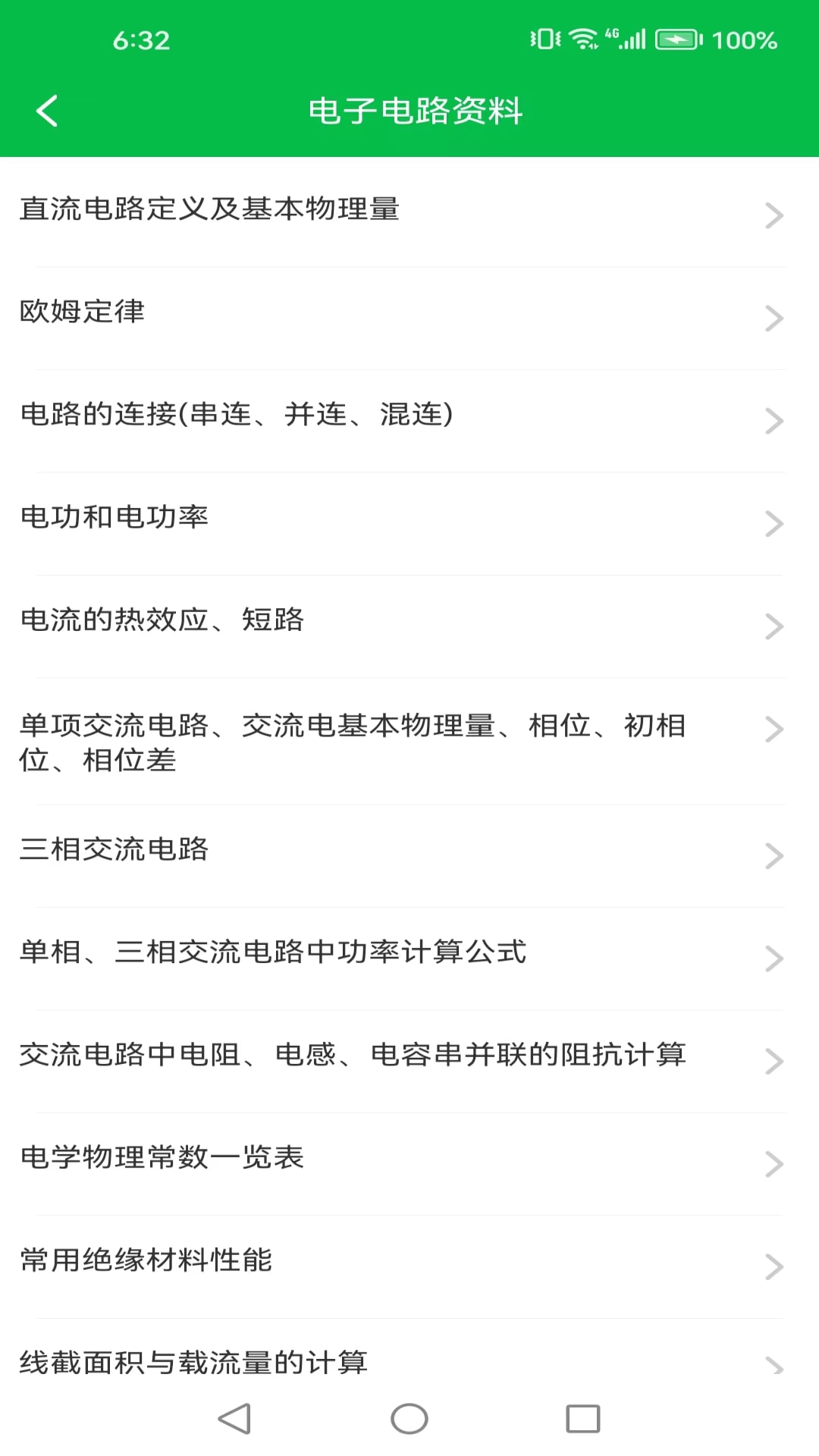819x1456 pixels.
Task: Open 直流电路定义及基本物理量
Action: coord(409,212)
